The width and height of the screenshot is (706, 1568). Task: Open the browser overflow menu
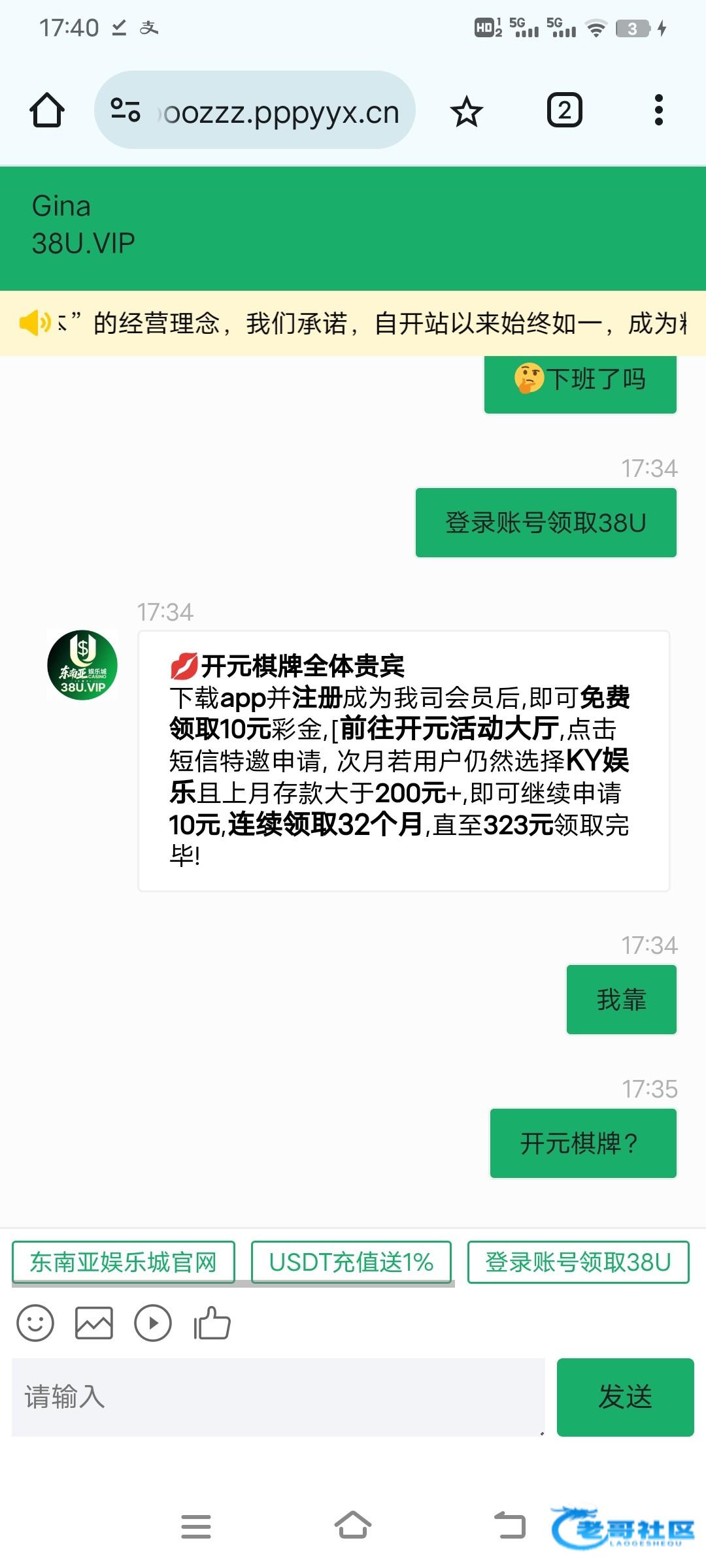click(659, 110)
